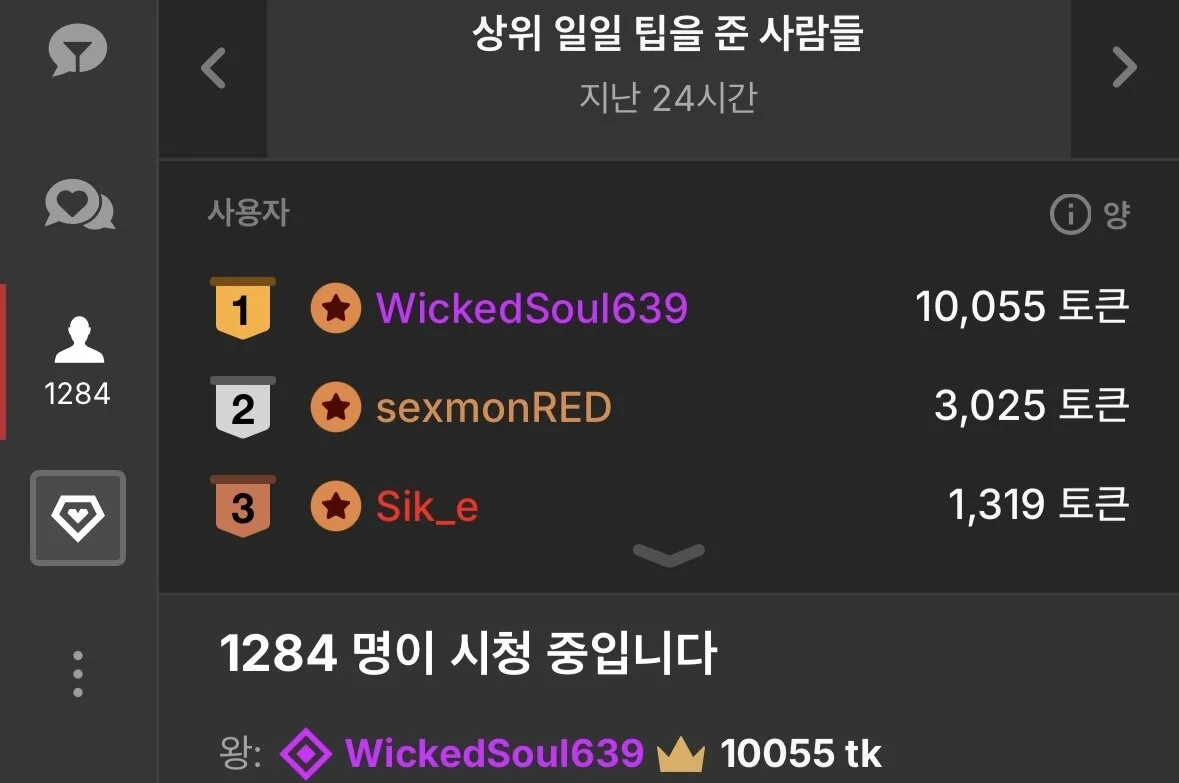Go to the next leaderboard with right arrow
The height and width of the screenshot is (783, 1179).
click(1124, 69)
